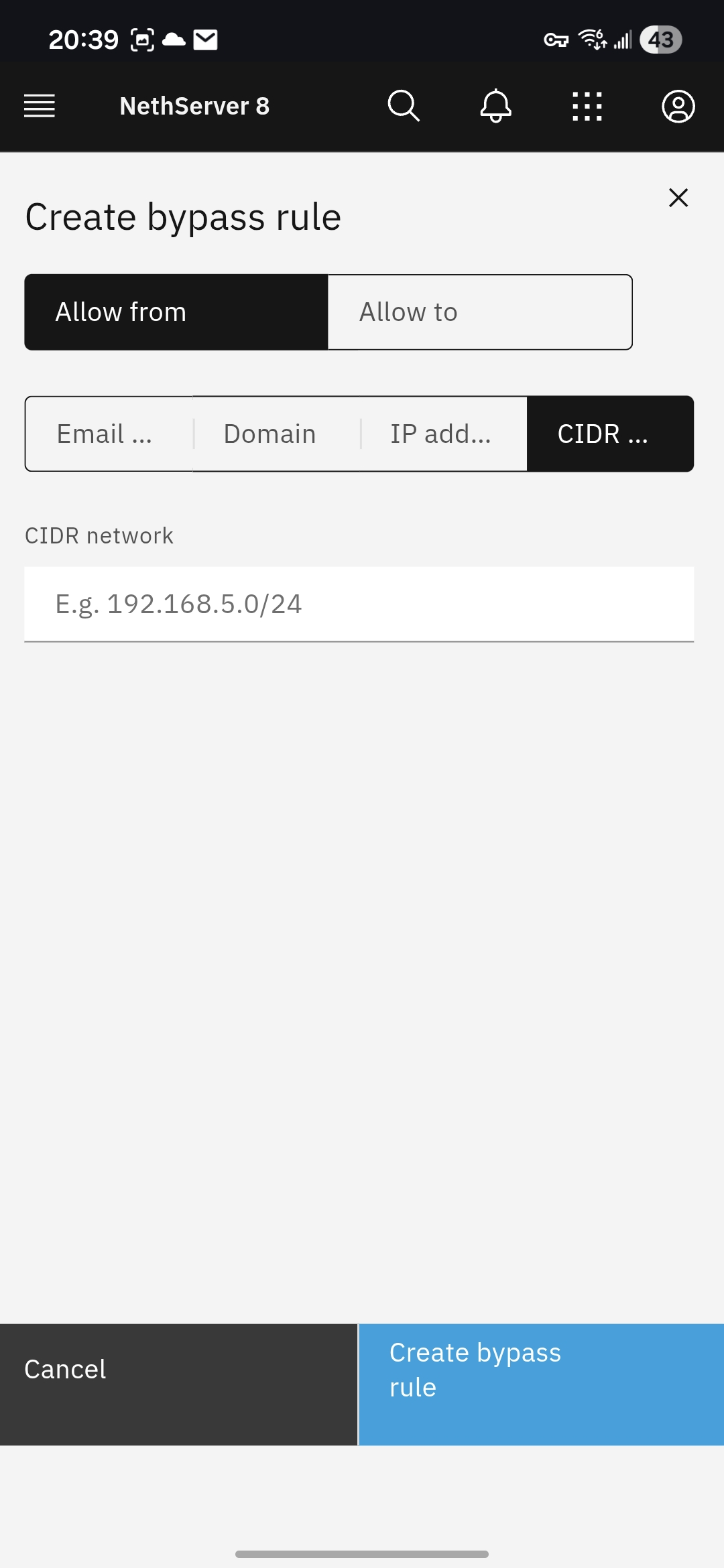724x1568 pixels.
Task: Select the Allow from option
Action: click(x=176, y=312)
